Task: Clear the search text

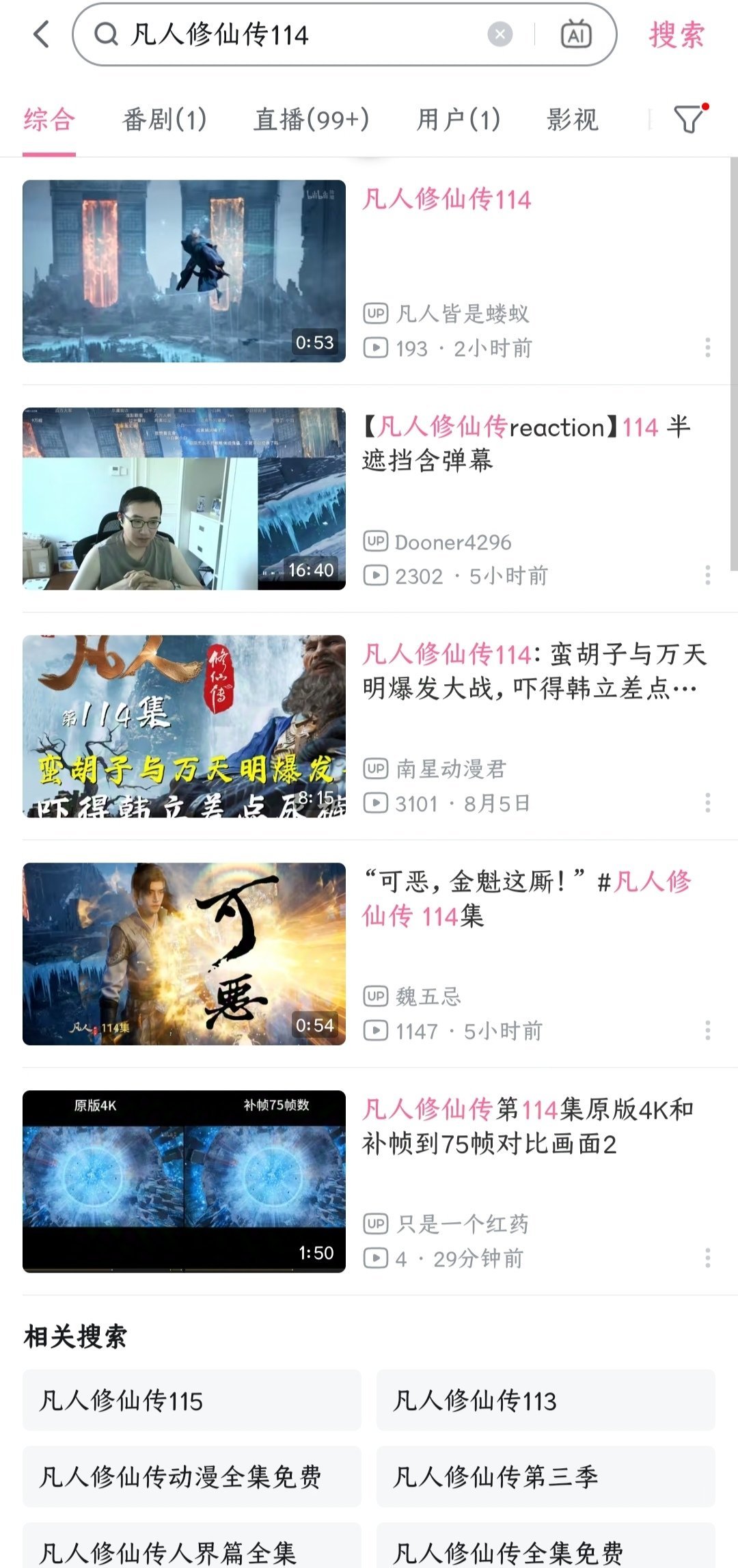Action: pyautogui.click(x=500, y=34)
